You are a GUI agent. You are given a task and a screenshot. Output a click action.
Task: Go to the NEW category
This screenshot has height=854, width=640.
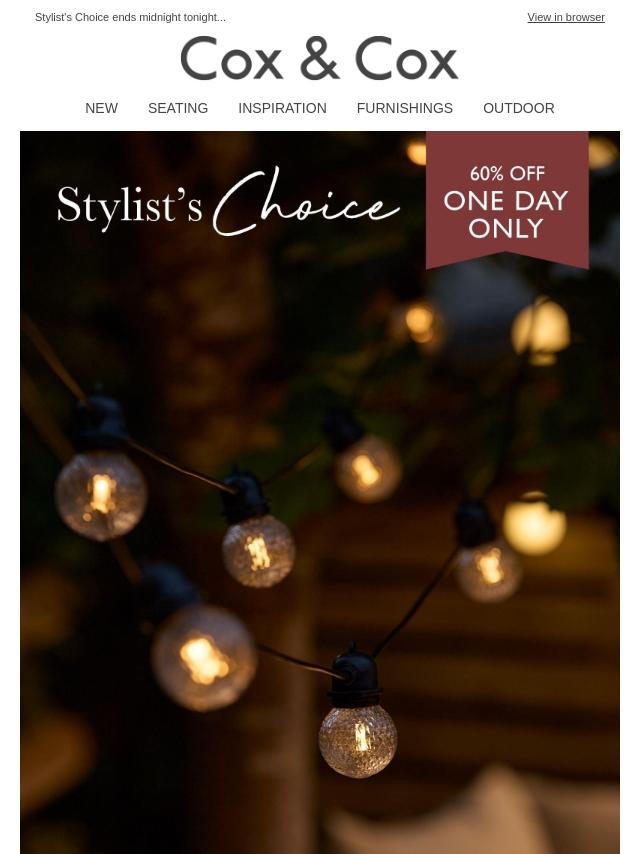(x=101, y=108)
